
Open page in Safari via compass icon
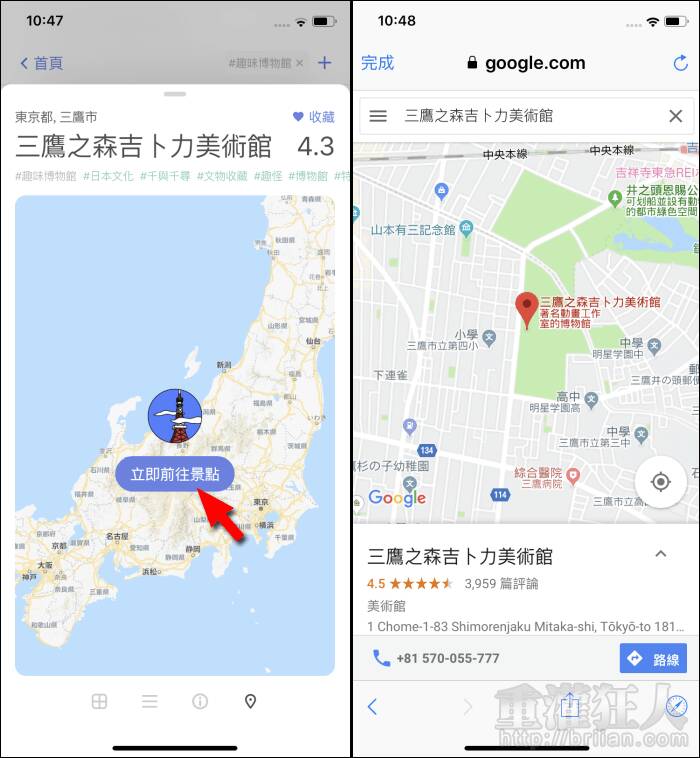point(676,706)
